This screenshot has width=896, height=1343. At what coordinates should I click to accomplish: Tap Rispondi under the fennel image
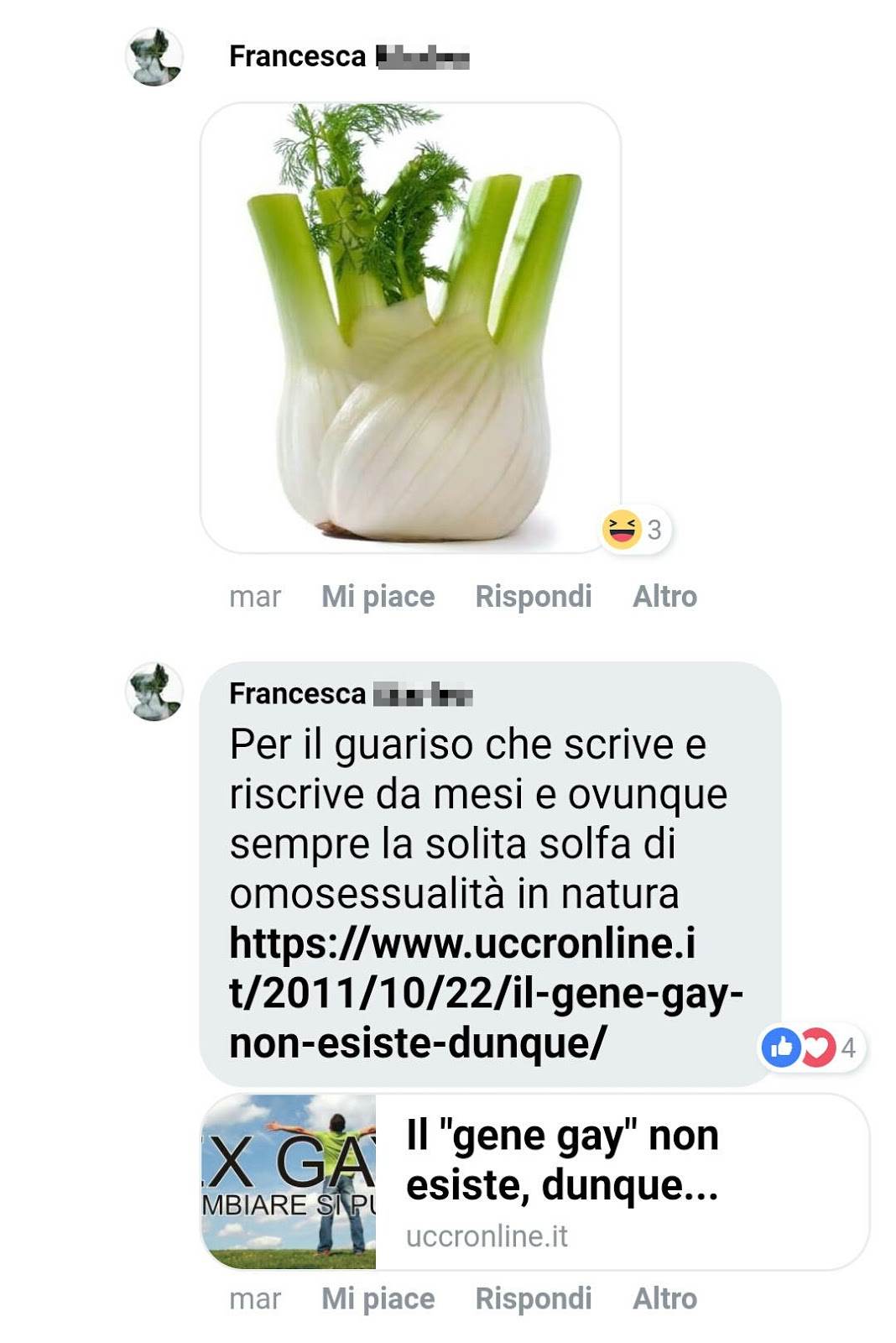pyautogui.click(x=533, y=597)
